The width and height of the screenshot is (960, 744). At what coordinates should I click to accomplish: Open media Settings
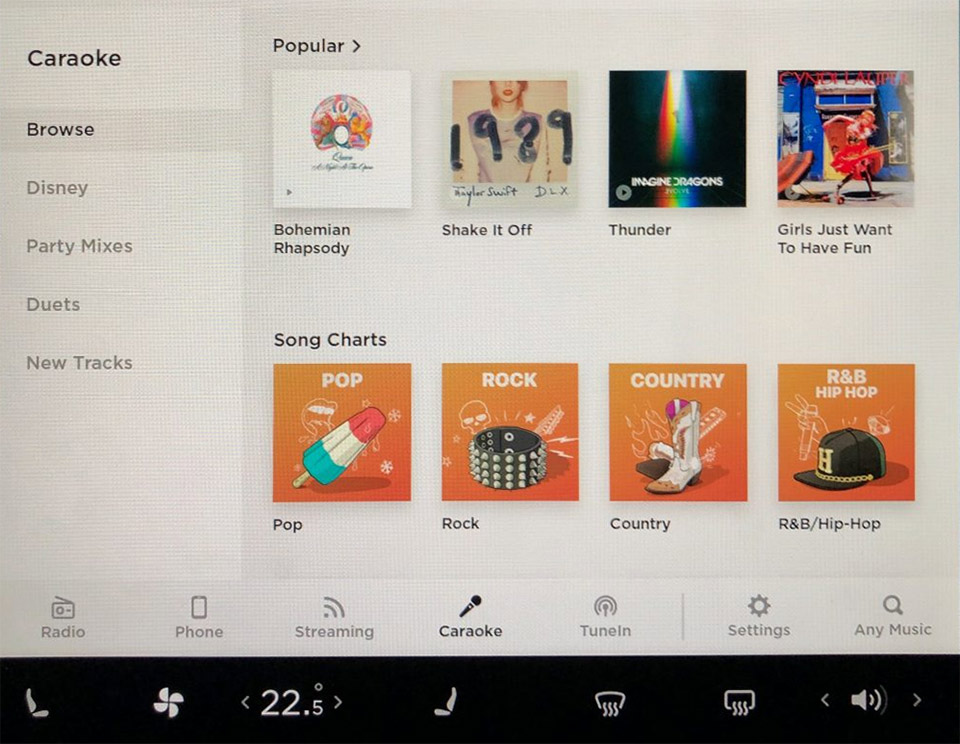(758, 616)
